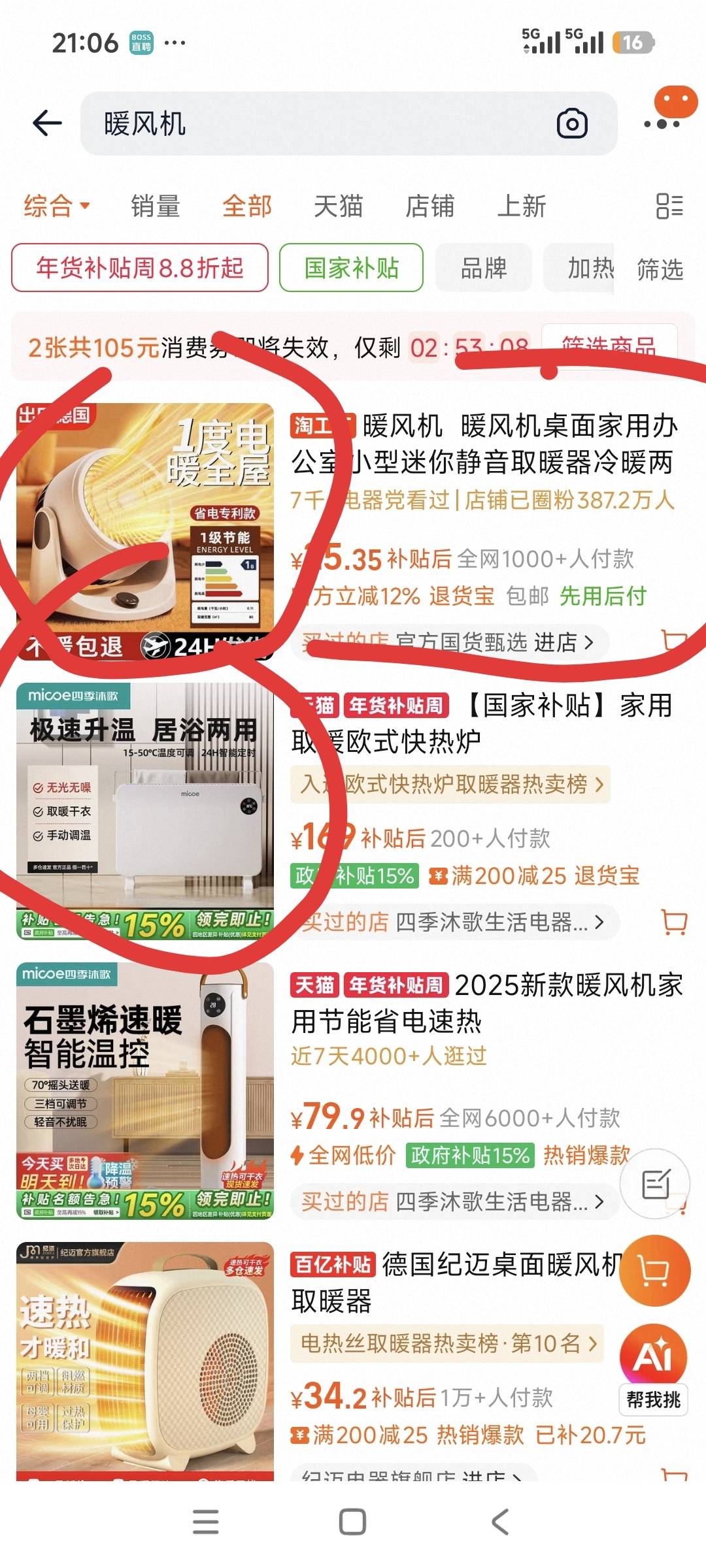Image resolution: width=706 pixels, height=1568 pixels.
Task: Switch to the 店铺 tab
Action: [x=429, y=206]
